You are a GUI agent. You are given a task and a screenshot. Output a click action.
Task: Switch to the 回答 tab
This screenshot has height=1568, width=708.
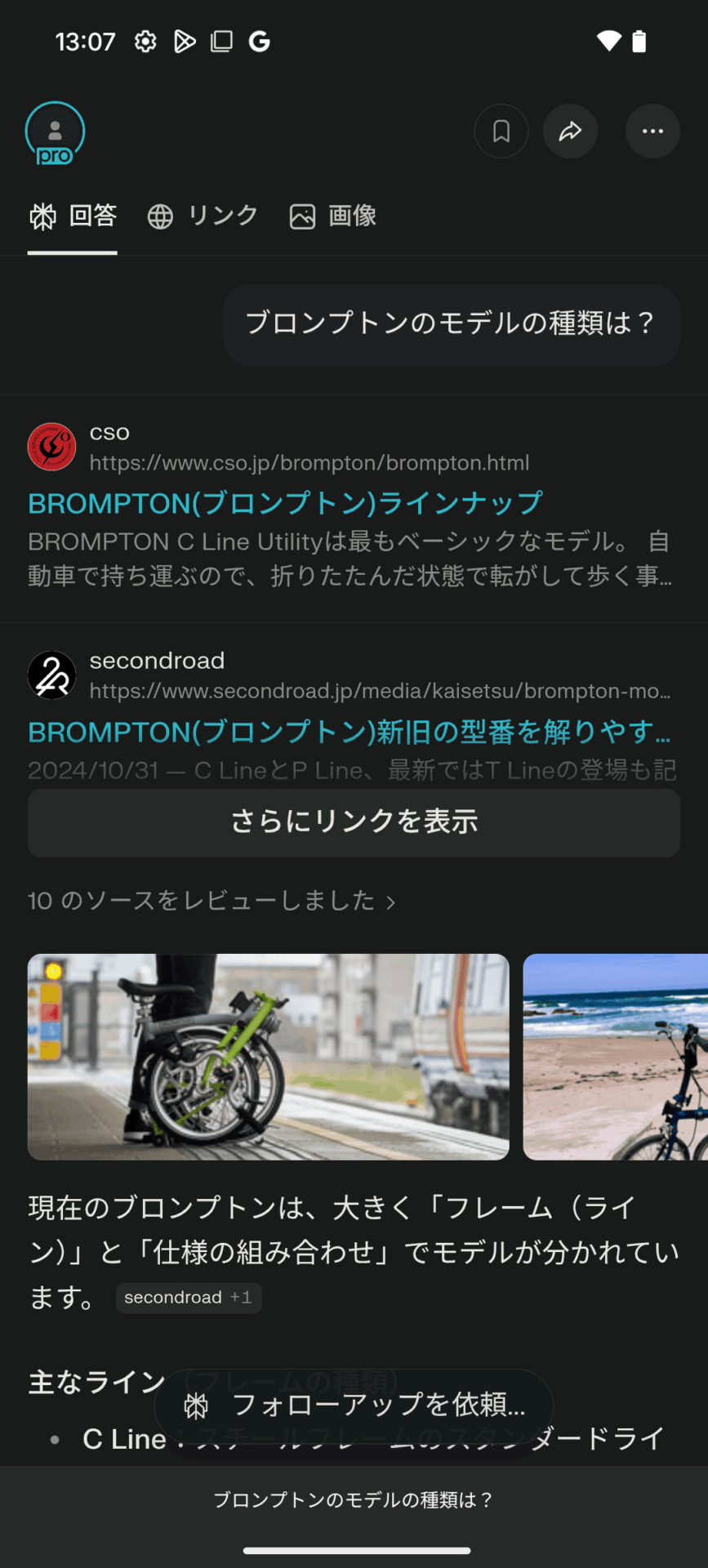pos(73,216)
